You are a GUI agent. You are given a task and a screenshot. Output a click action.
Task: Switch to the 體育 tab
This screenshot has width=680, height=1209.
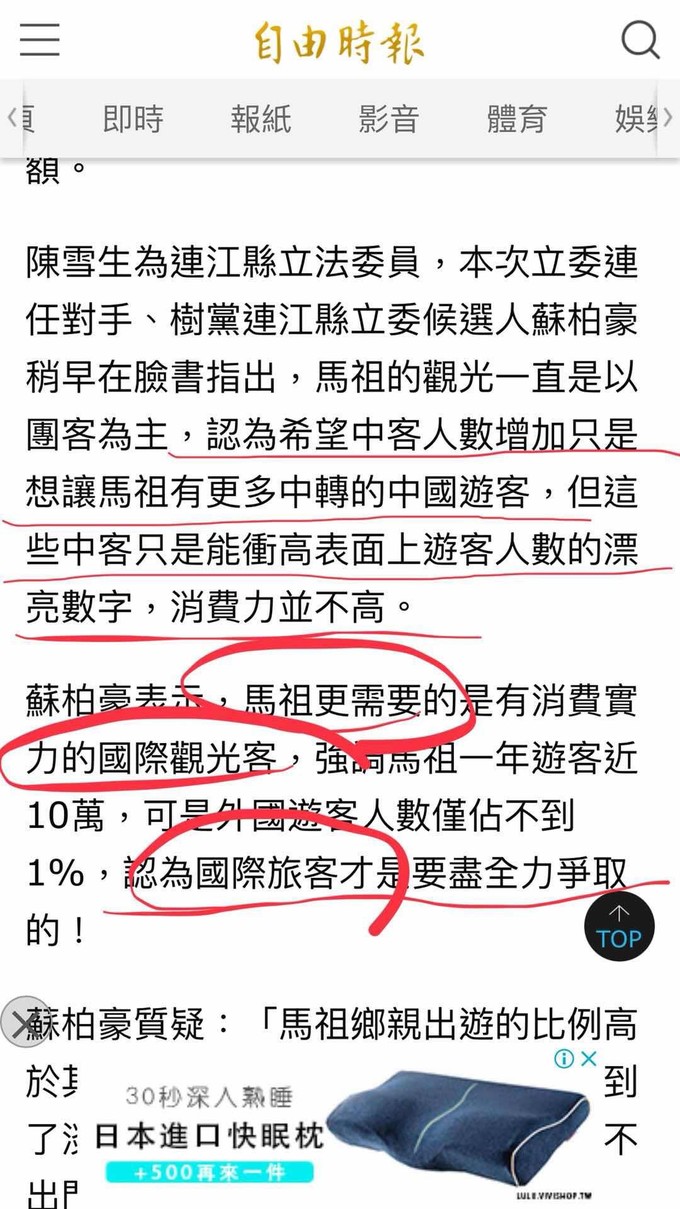[x=517, y=119]
